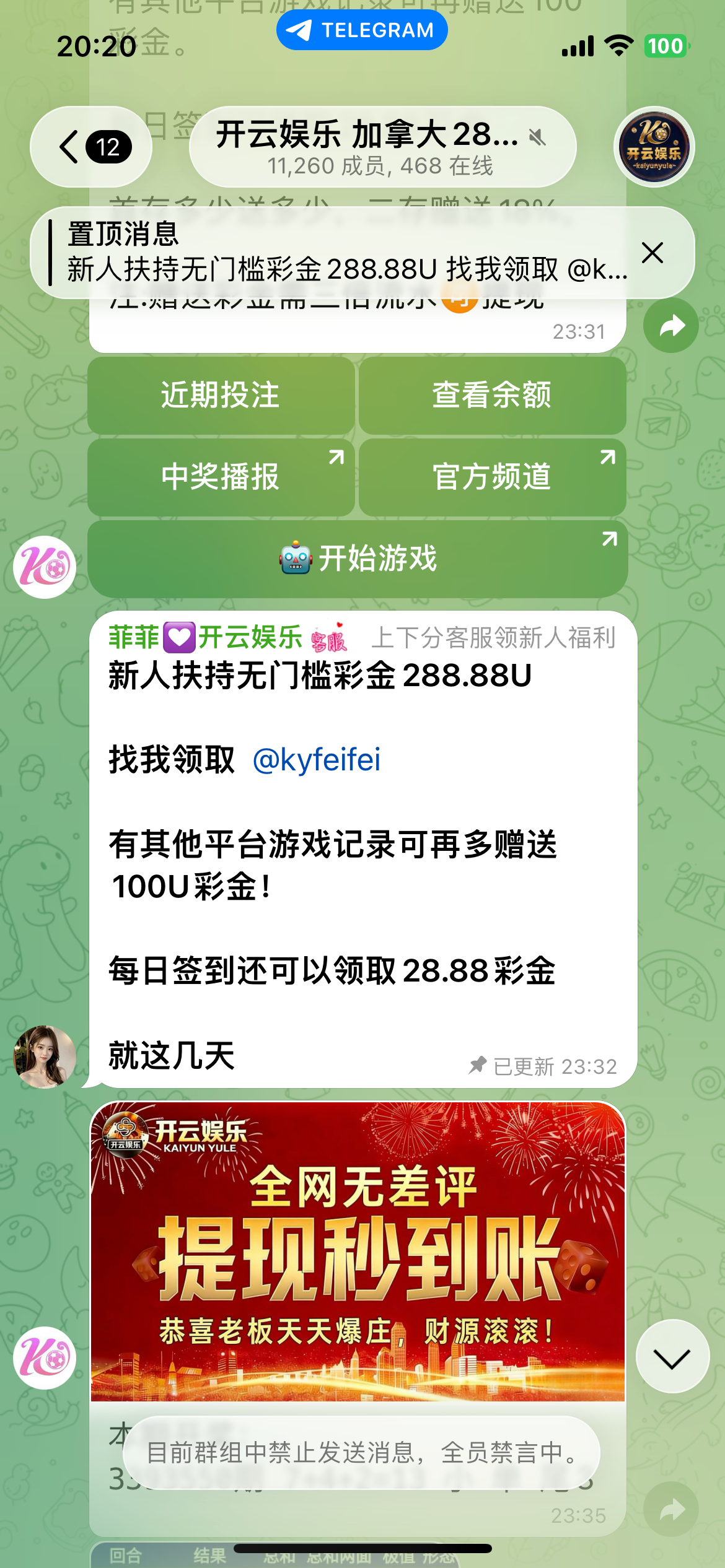Tap the 近期投注 button

click(221, 395)
